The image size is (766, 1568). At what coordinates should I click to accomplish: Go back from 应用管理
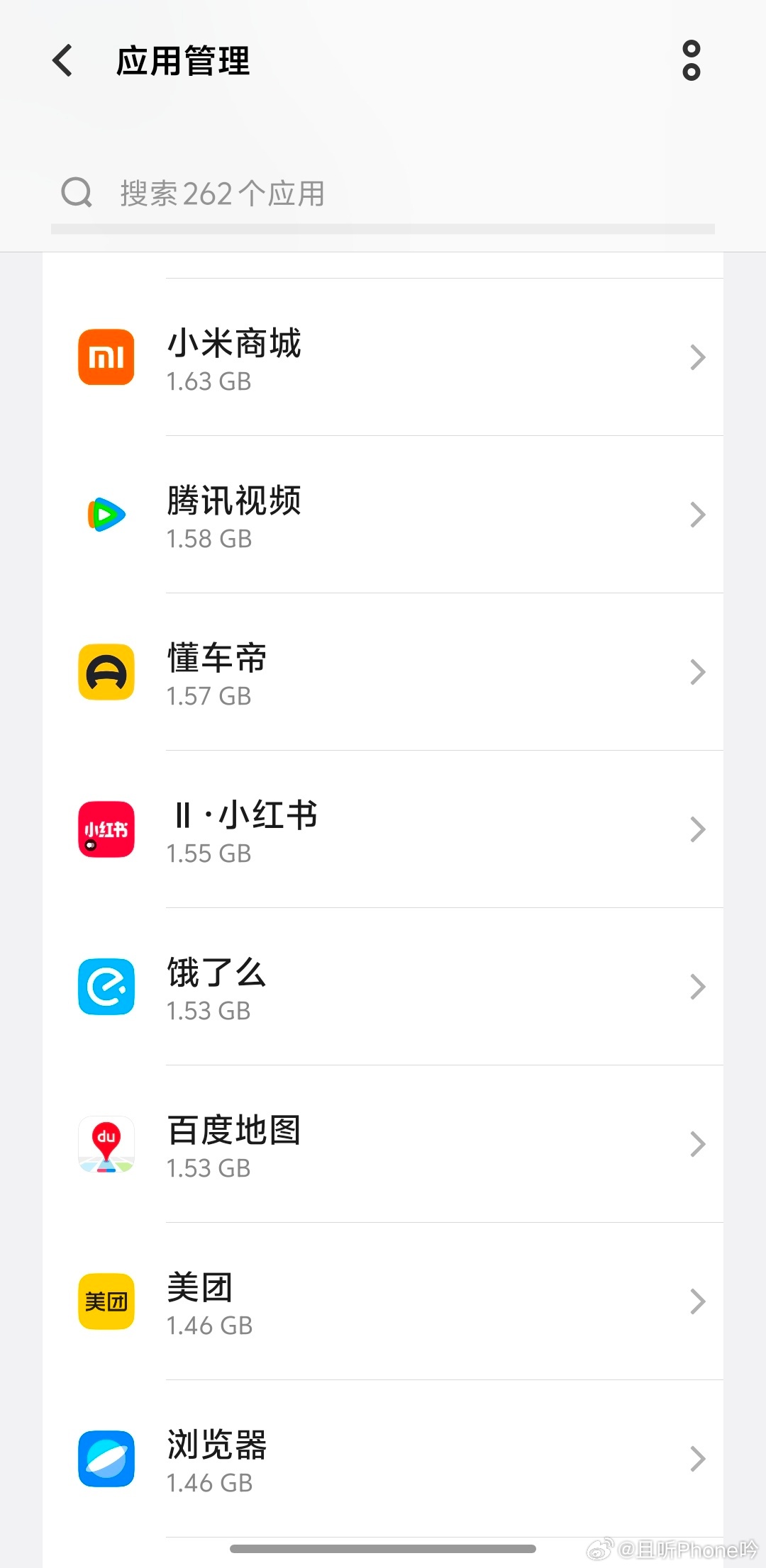(x=63, y=60)
